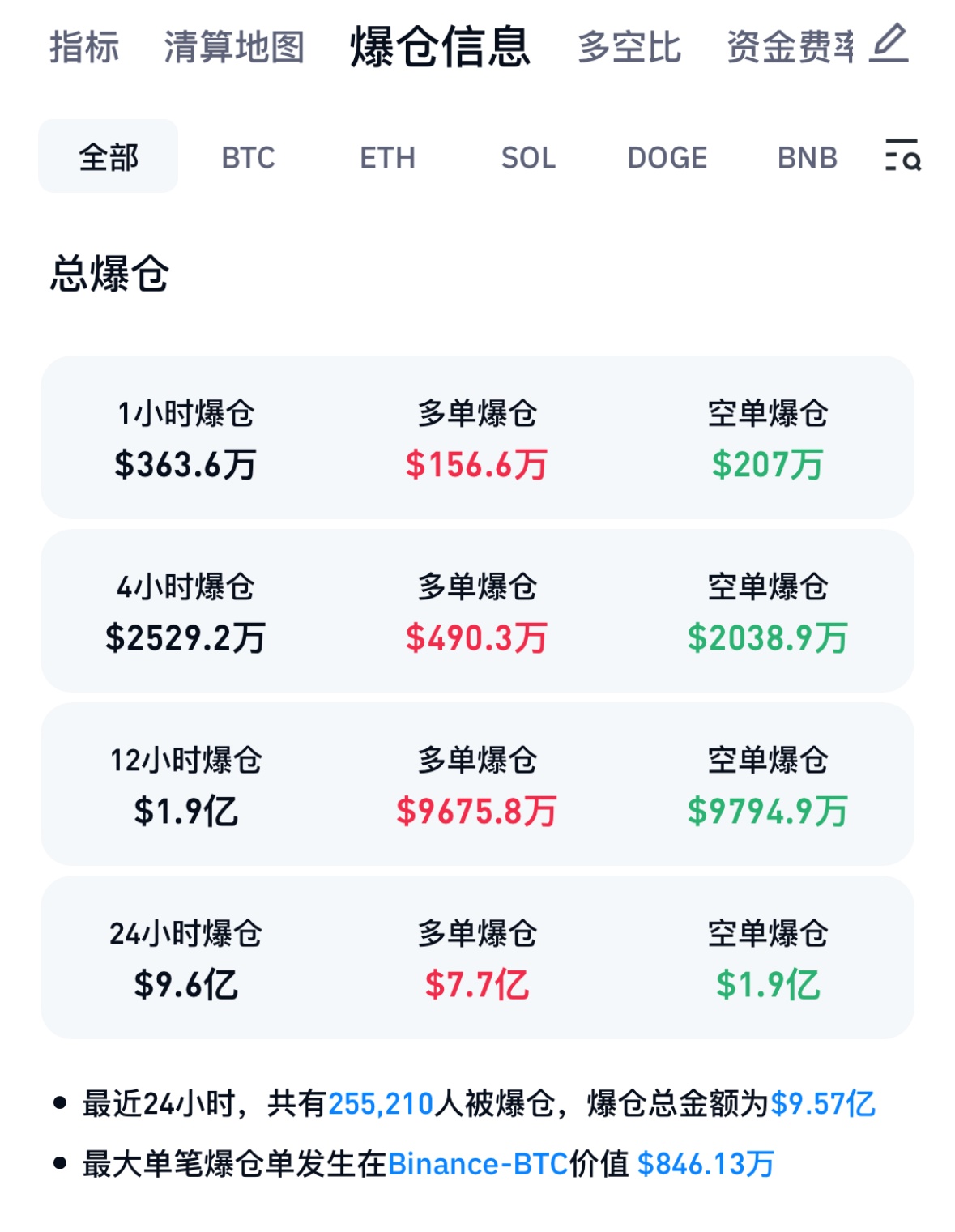Filter liquidations by SOL
955x1232 pixels.
527,158
